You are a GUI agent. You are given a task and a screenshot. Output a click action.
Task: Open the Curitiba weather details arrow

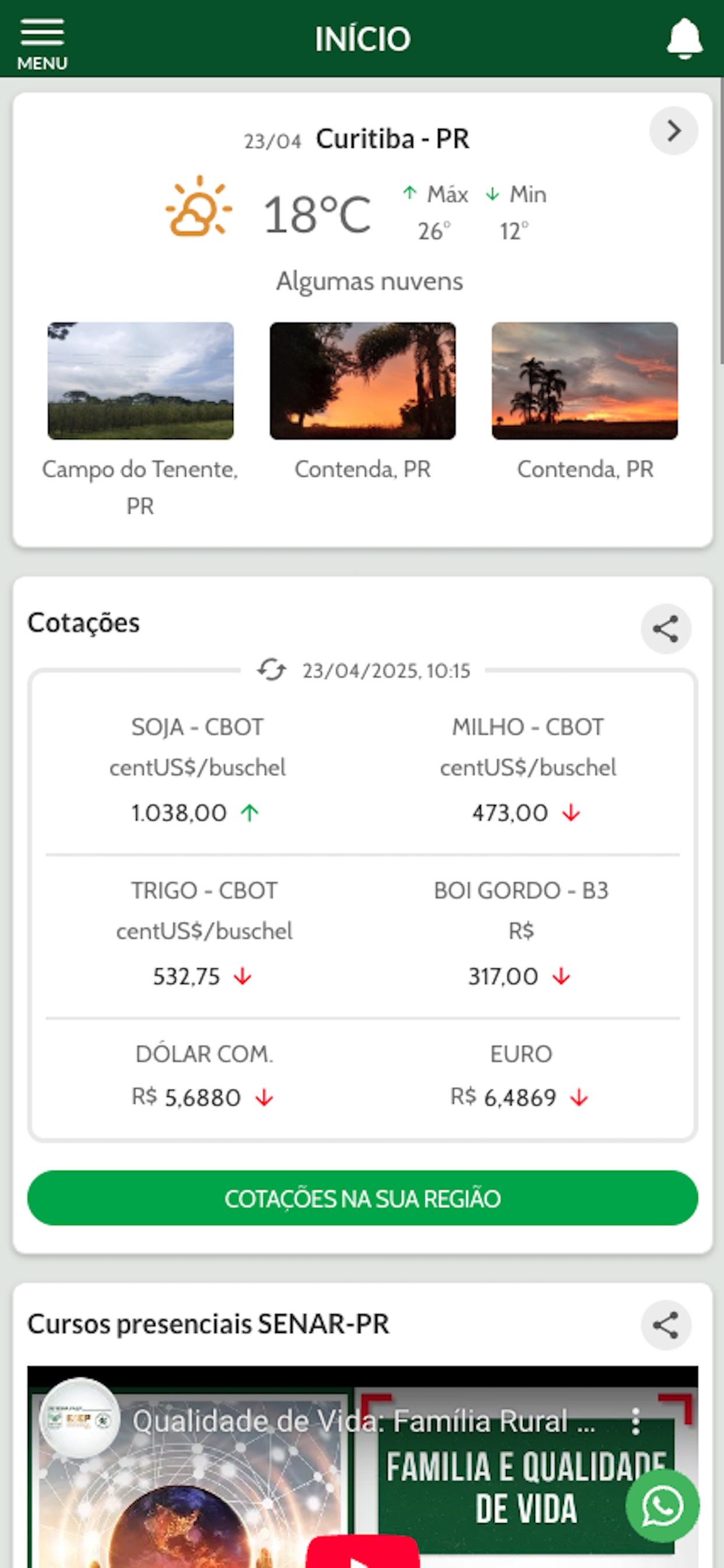tap(673, 131)
